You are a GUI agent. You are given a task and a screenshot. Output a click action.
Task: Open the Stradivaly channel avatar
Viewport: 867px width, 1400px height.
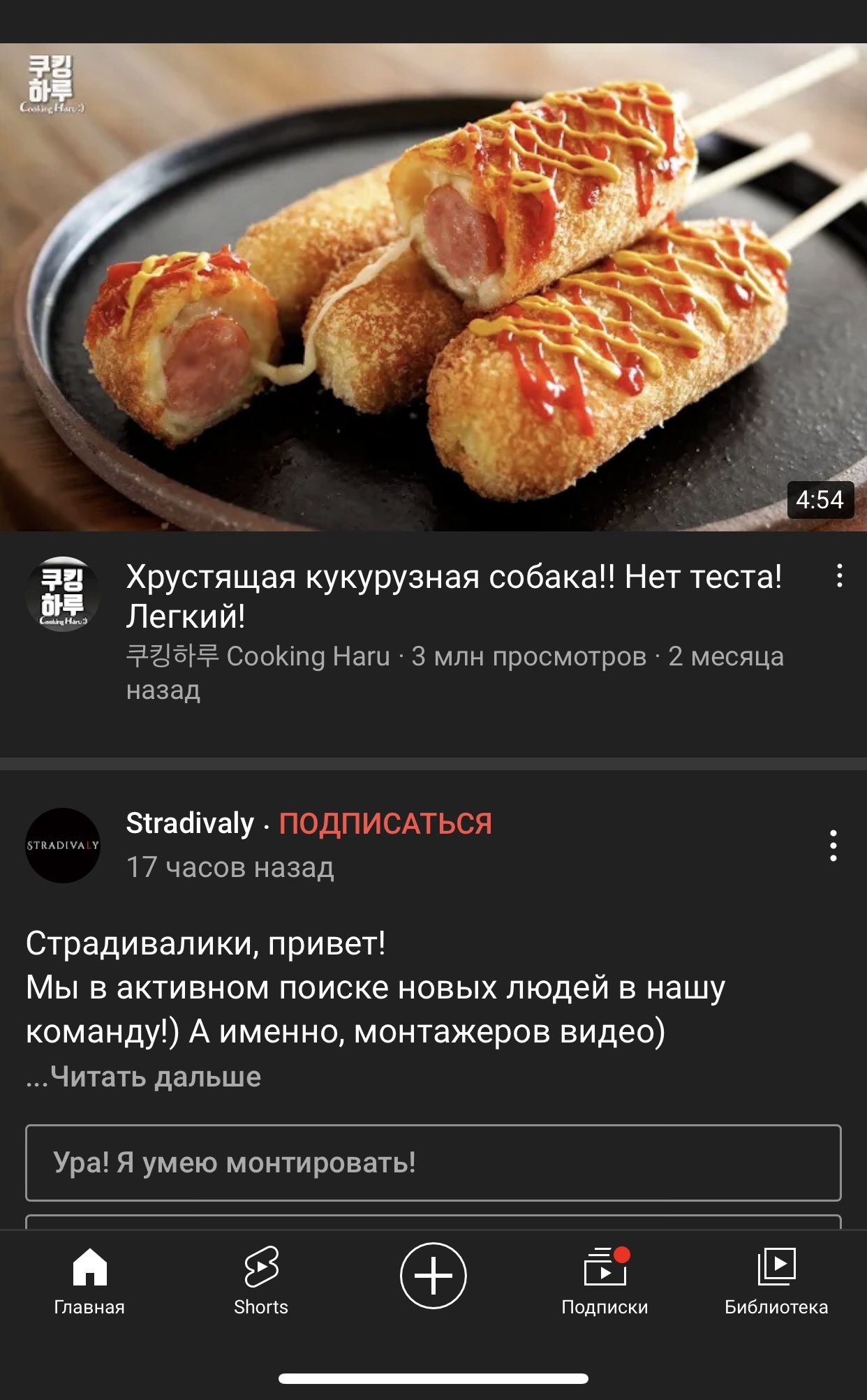coord(63,846)
